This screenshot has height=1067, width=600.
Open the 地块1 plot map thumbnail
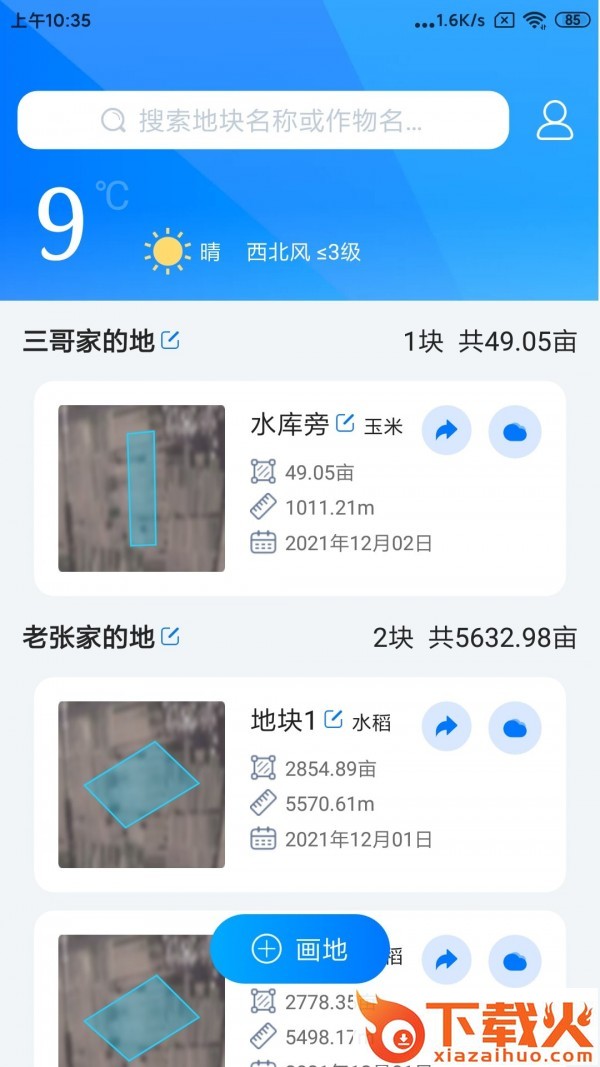(141, 784)
